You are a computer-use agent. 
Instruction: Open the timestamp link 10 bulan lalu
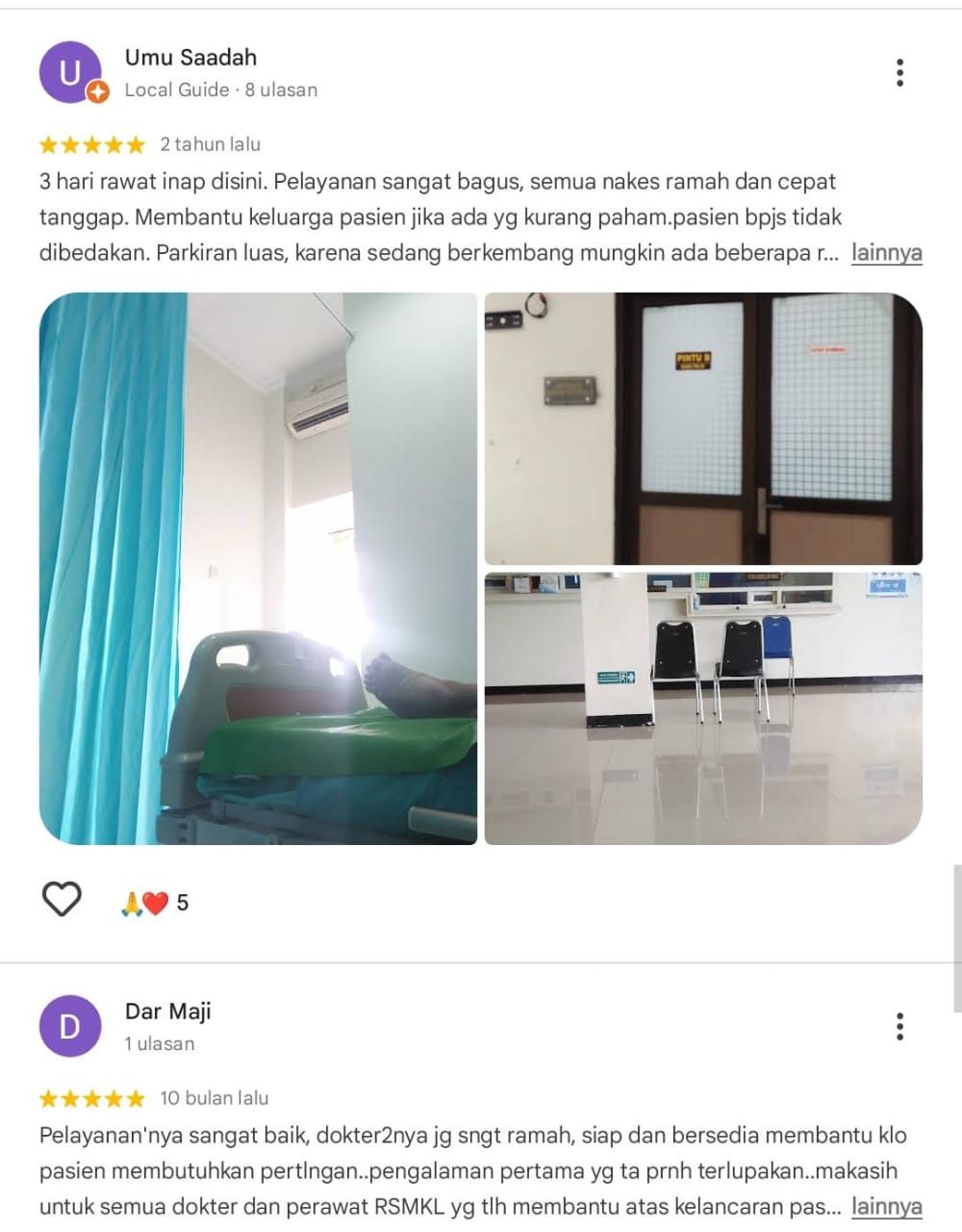(x=213, y=1097)
